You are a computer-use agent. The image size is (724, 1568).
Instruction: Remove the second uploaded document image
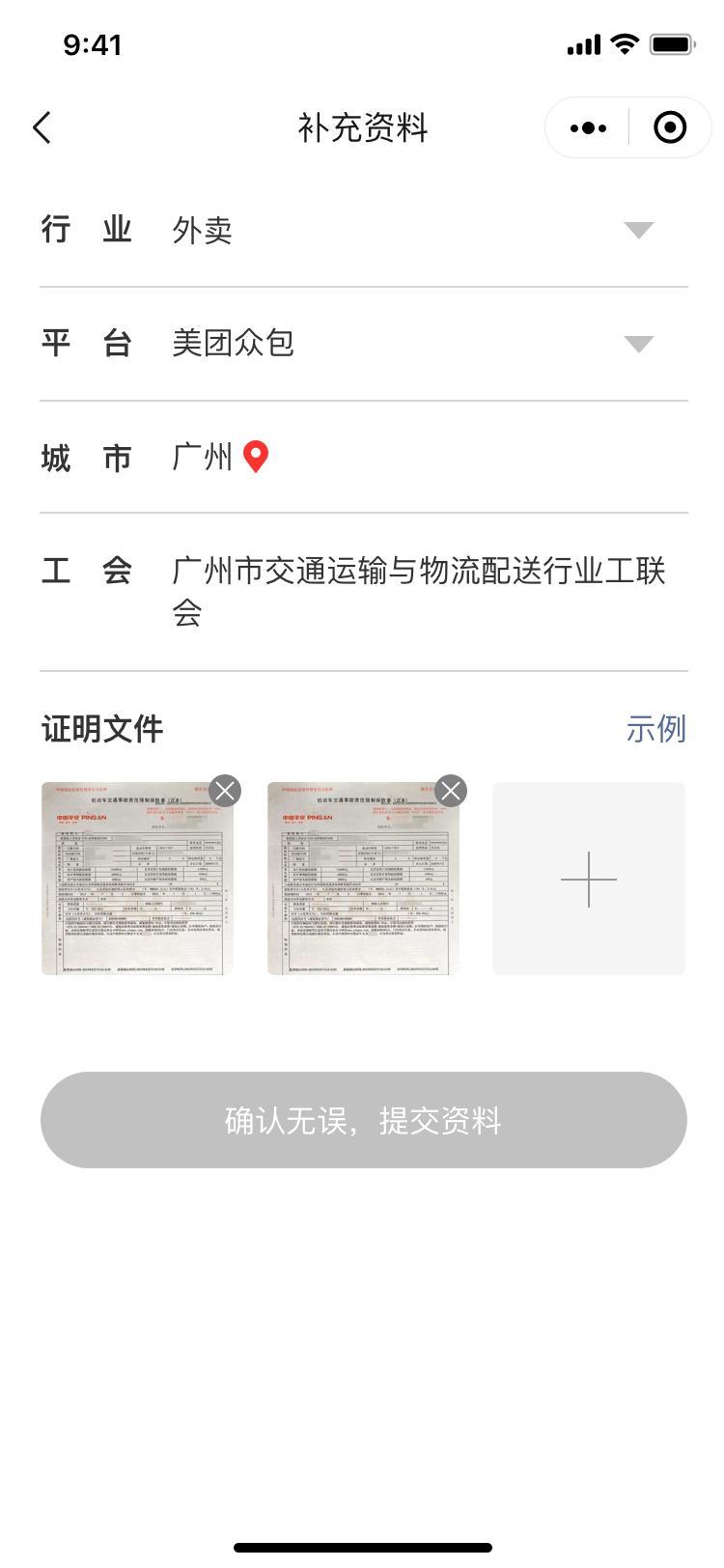(451, 791)
